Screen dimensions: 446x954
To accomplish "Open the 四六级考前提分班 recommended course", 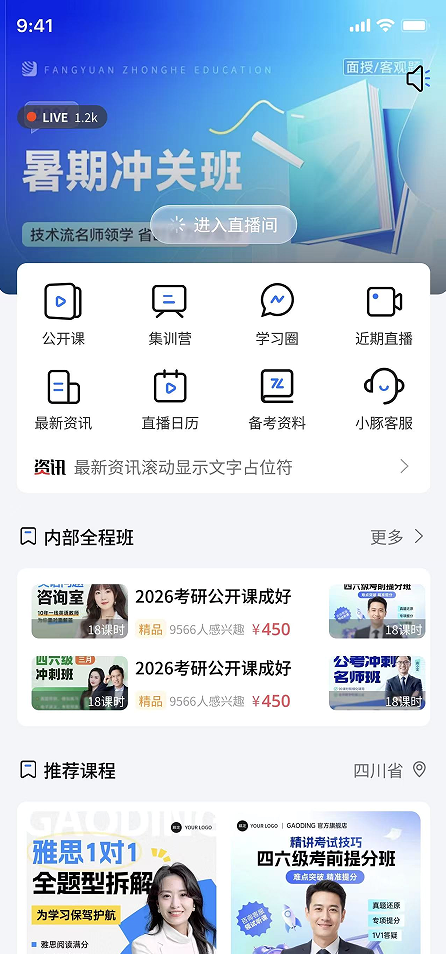I will point(326,882).
